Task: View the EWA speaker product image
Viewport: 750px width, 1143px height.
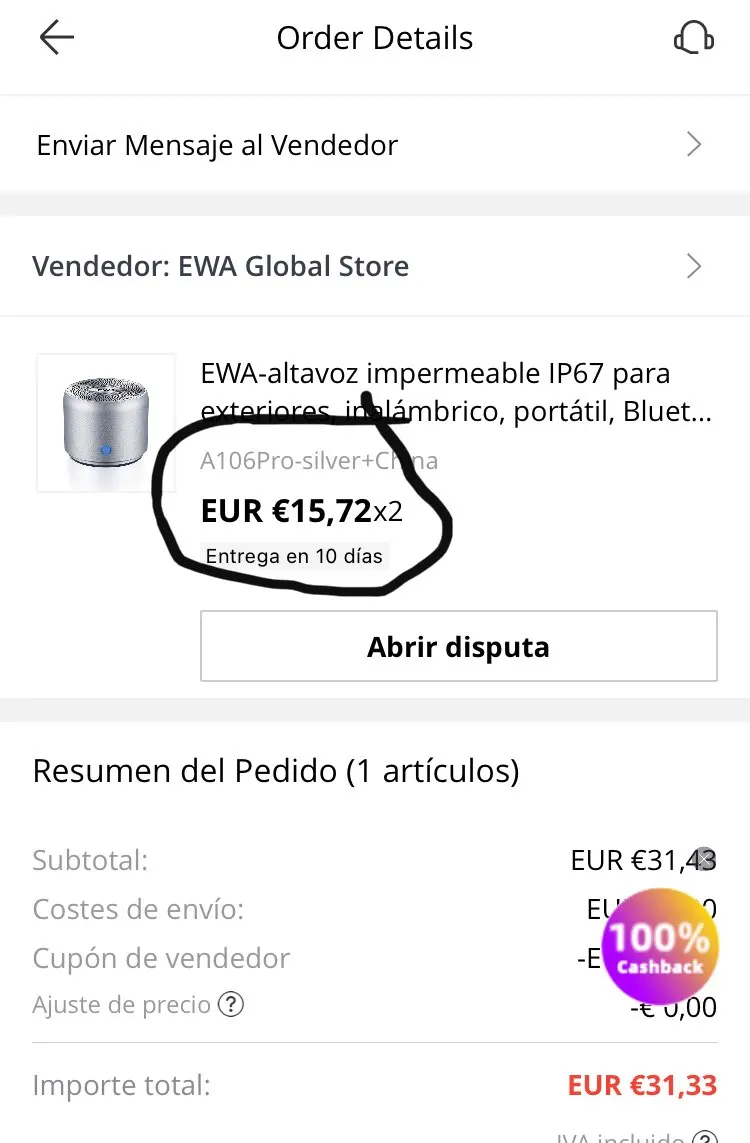Action: [106, 423]
